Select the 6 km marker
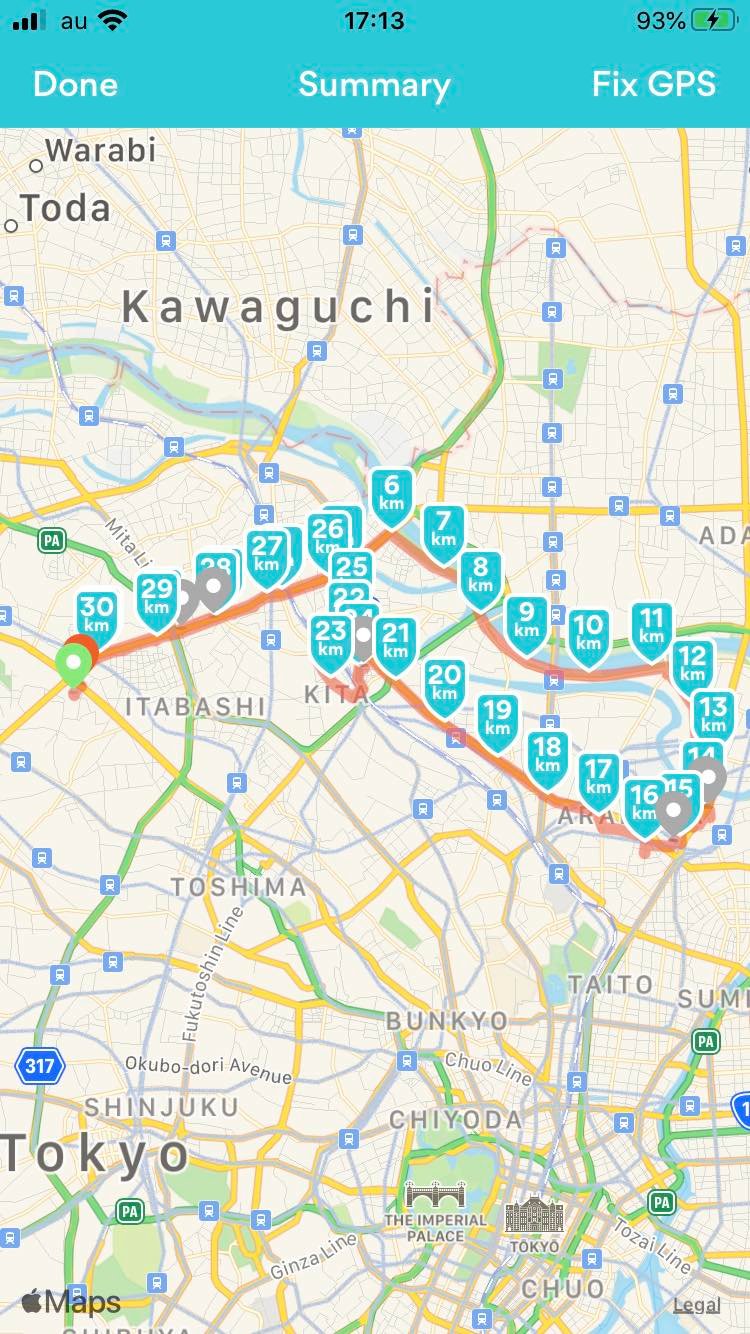The height and width of the screenshot is (1334, 750). click(391, 494)
